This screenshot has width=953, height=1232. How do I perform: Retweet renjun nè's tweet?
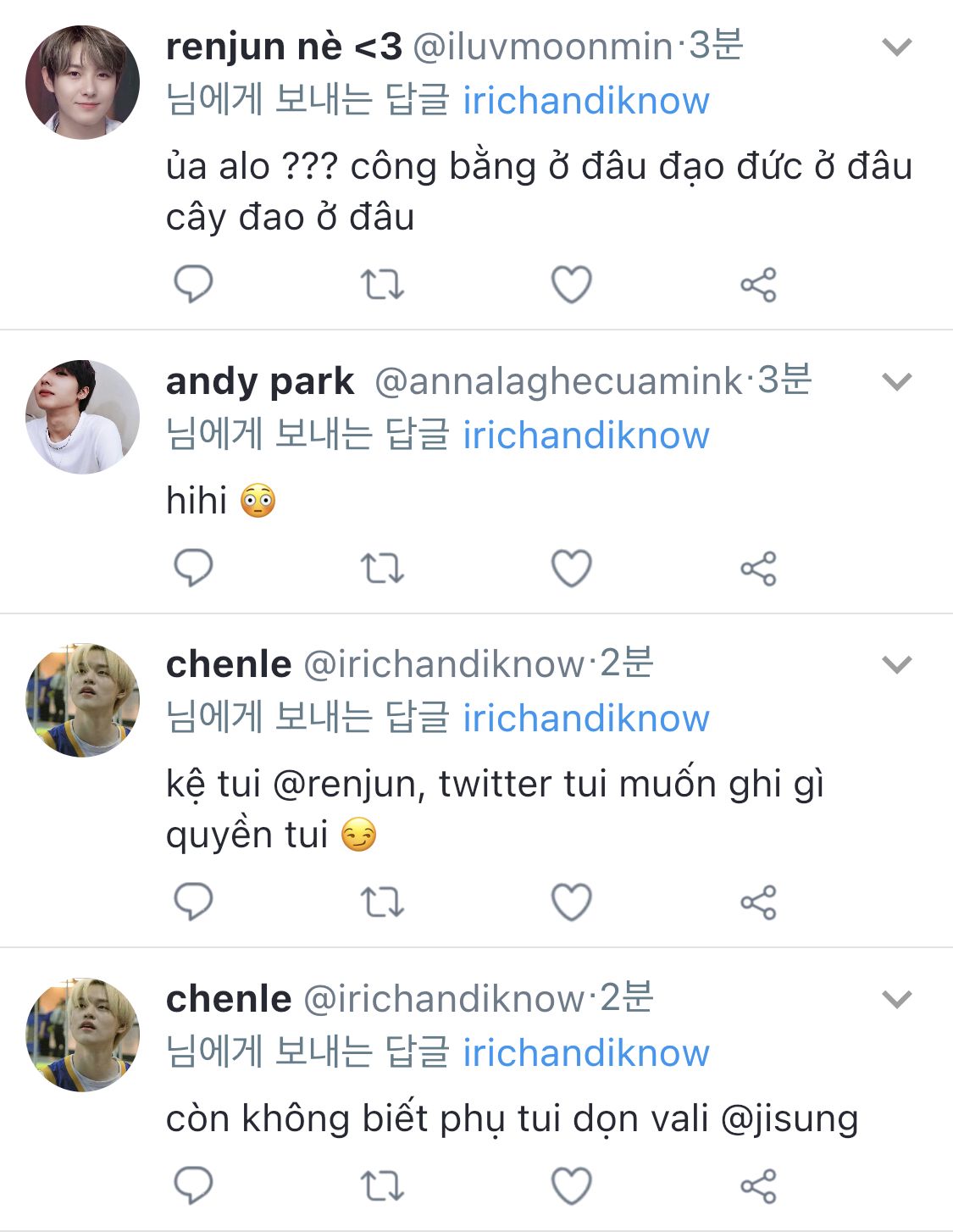[x=382, y=285]
